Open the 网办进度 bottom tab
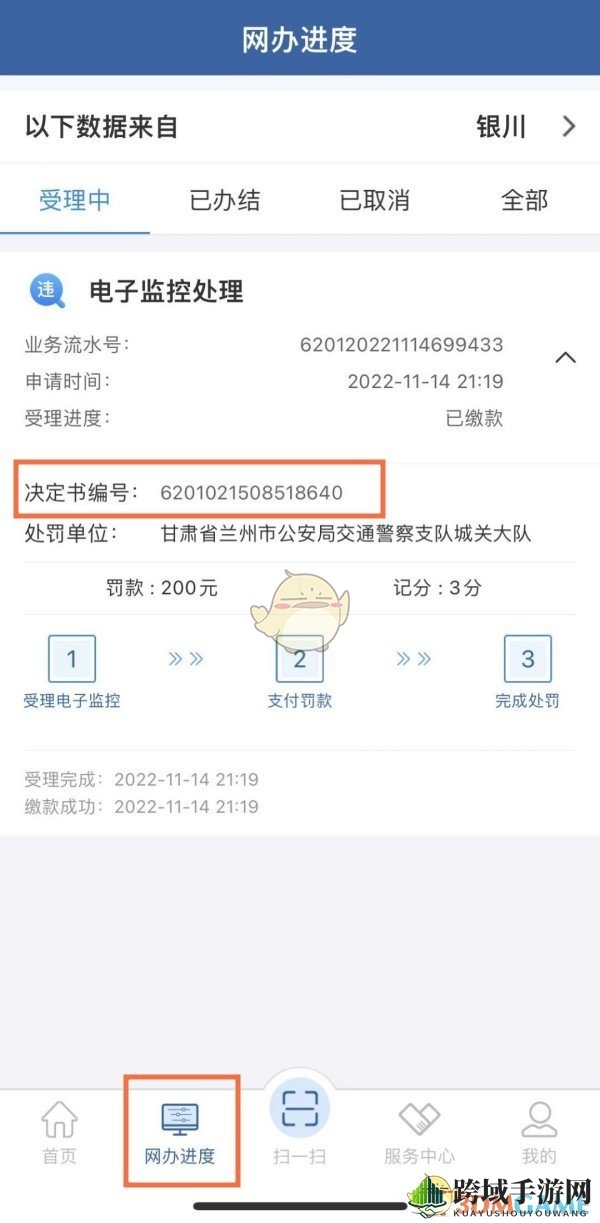This screenshot has width=600, height=1223. (180, 1135)
